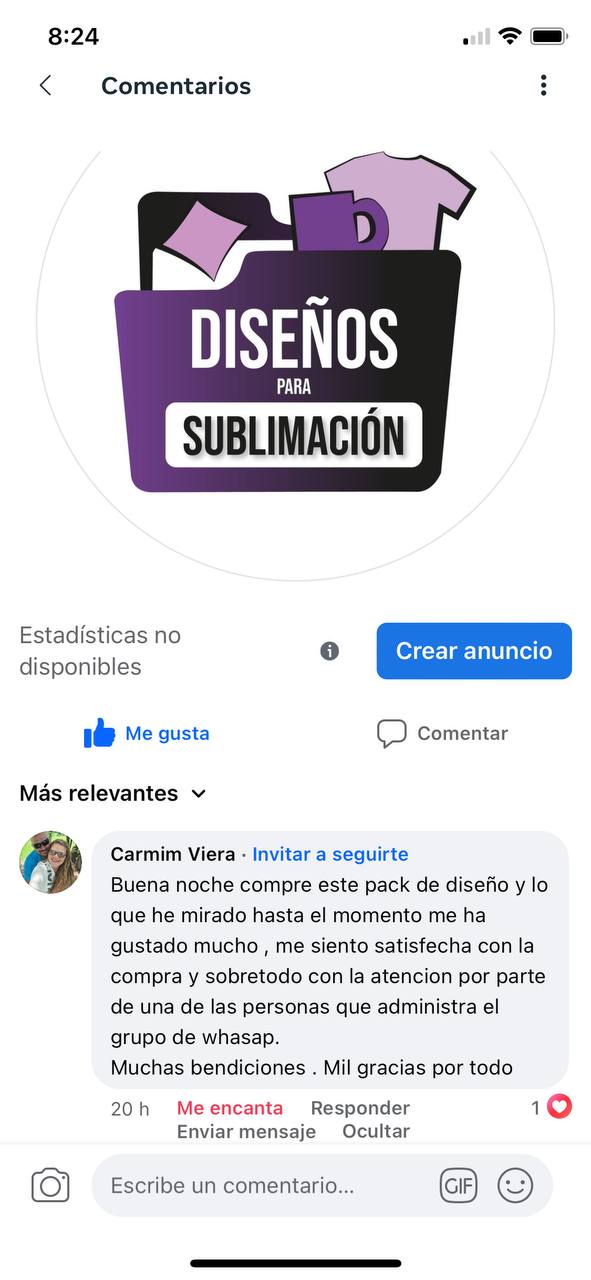This screenshot has height=1280, width=591.
Task: Focus the Escribe un comentario field
Action: 264,1186
